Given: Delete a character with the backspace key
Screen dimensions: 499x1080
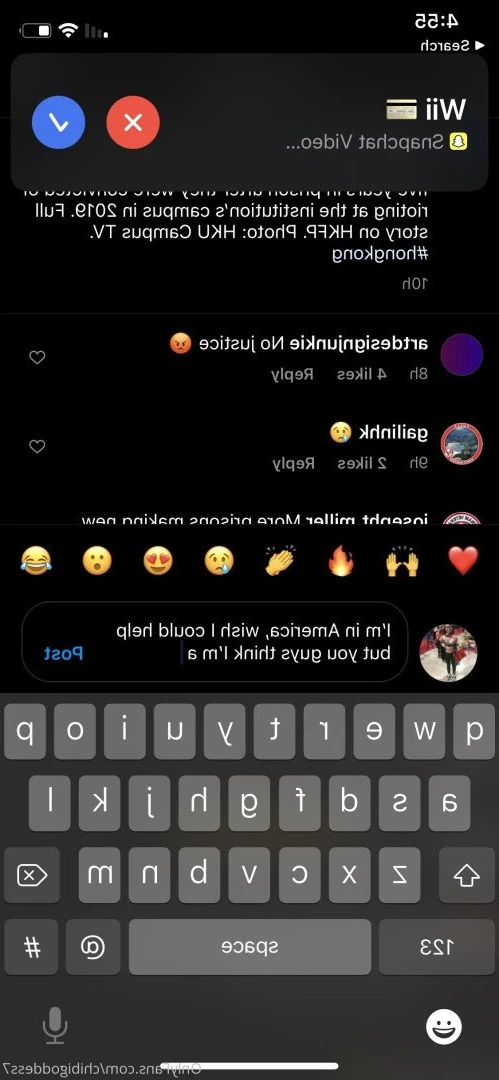Looking at the screenshot, I should pyautogui.click(x=32, y=875).
